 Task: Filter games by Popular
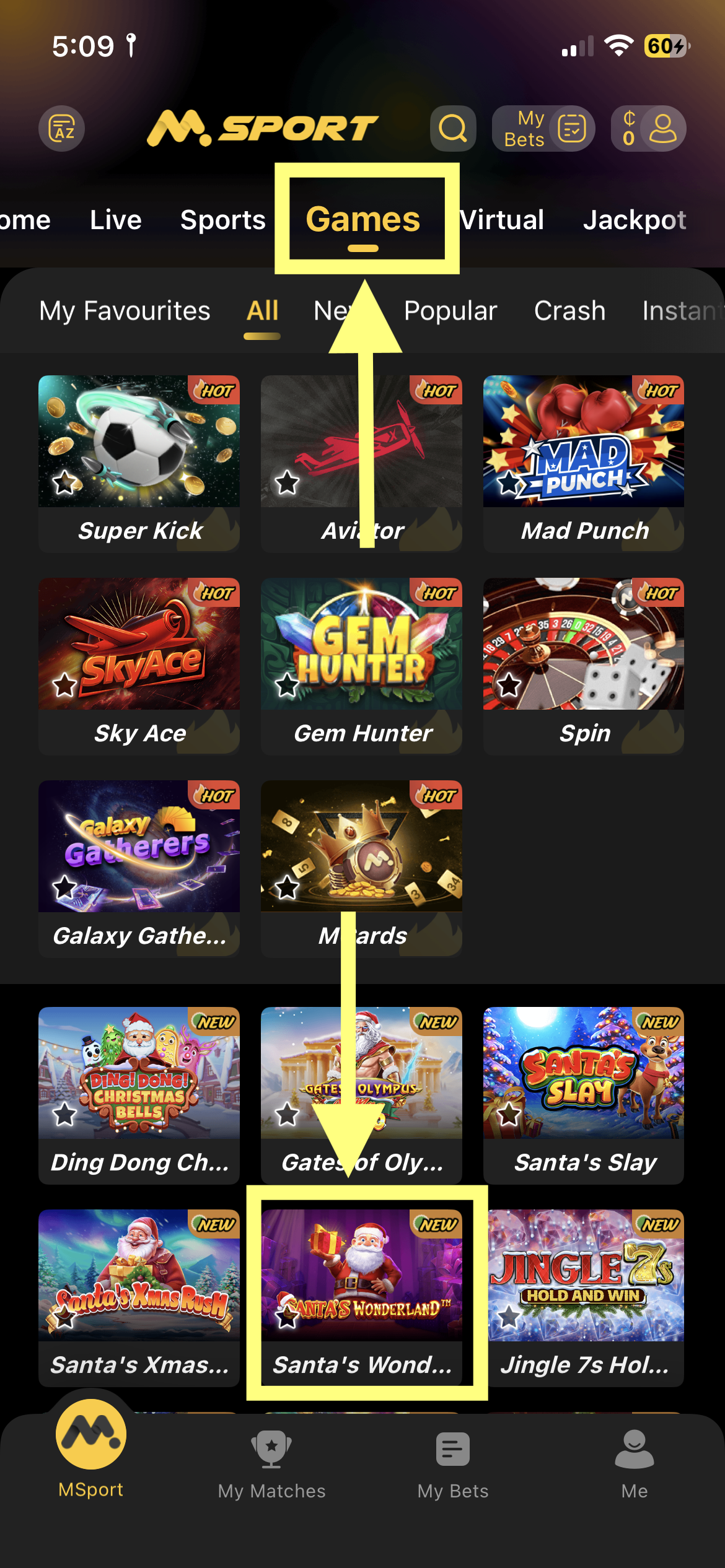coord(450,311)
